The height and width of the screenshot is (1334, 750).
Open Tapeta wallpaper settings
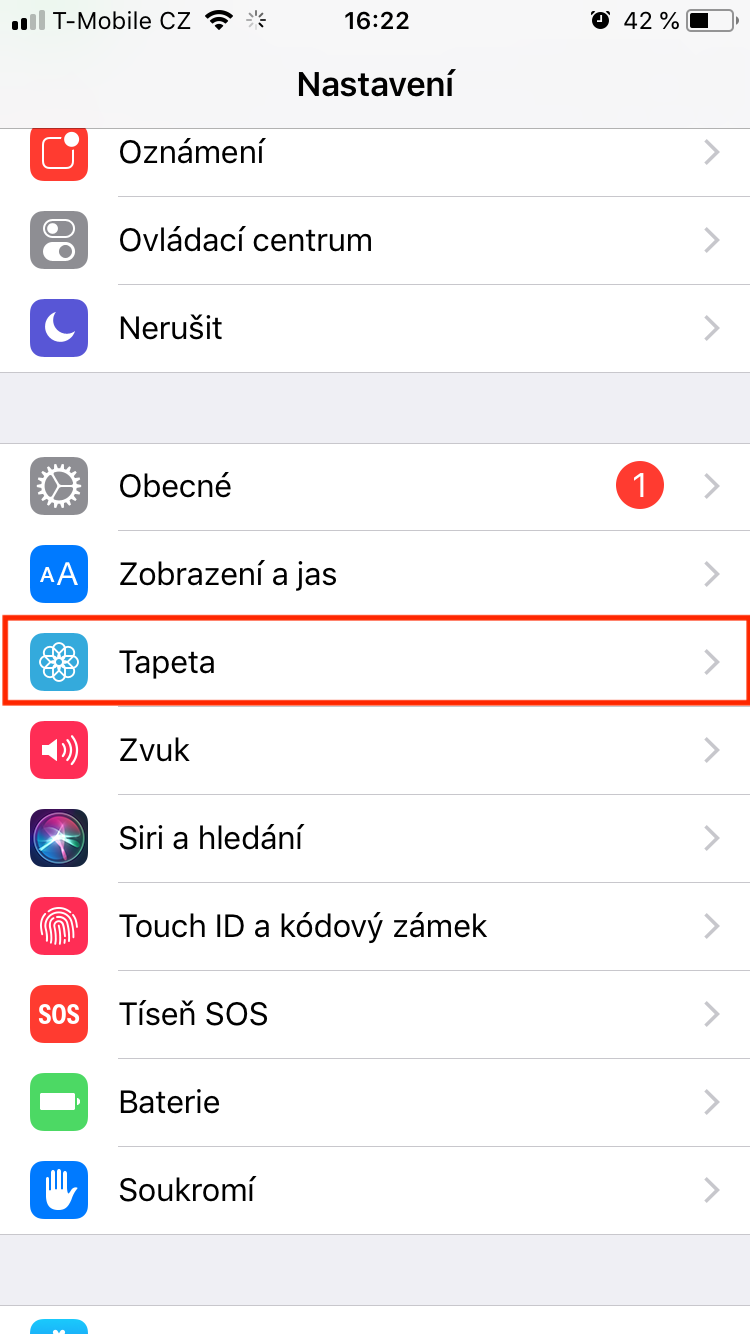(375, 662)
